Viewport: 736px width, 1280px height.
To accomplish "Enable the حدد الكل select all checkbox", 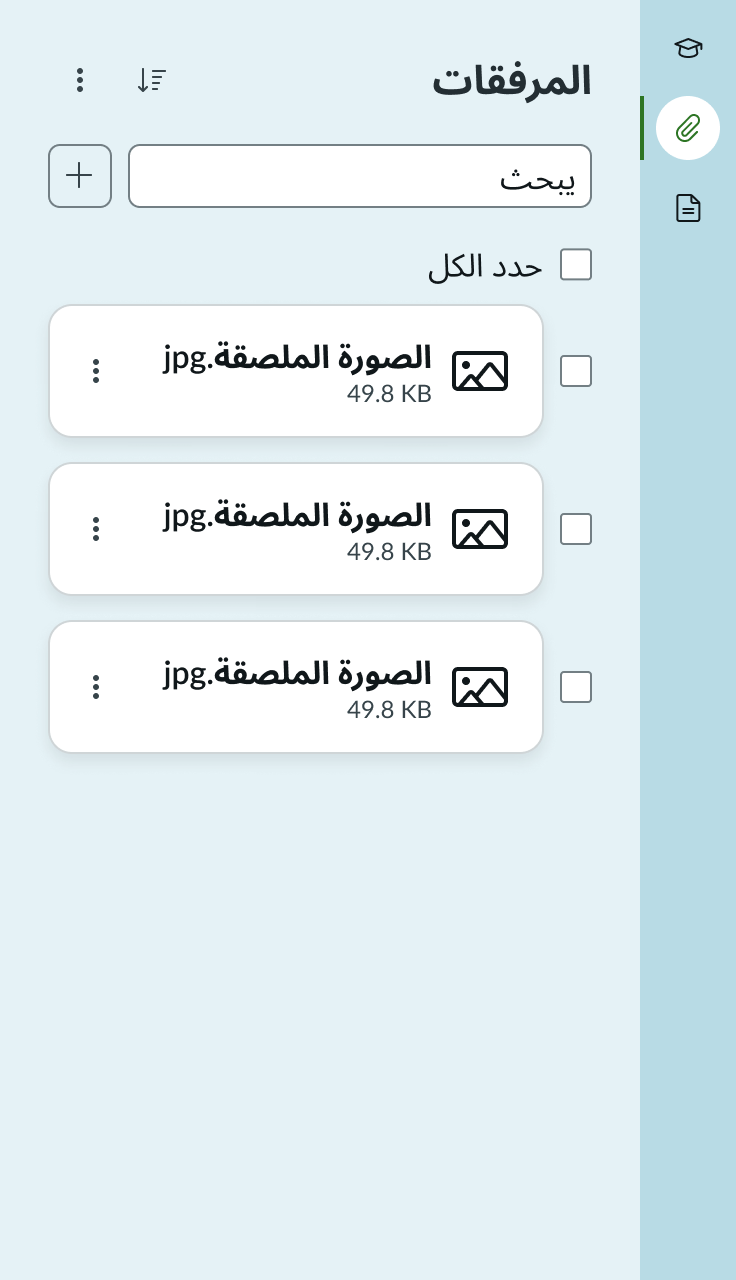I will coord(576,264).
